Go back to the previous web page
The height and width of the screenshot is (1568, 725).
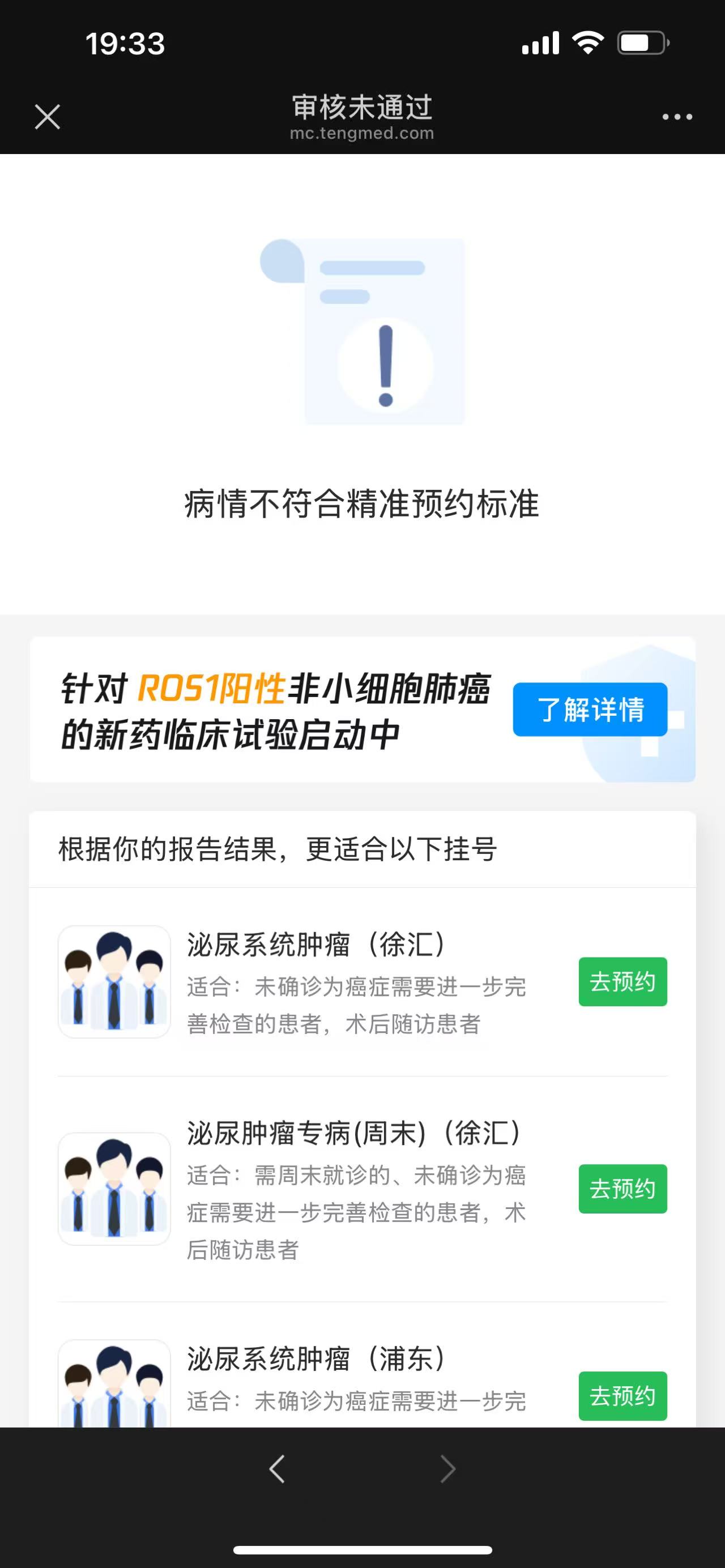pos(277,1468)
